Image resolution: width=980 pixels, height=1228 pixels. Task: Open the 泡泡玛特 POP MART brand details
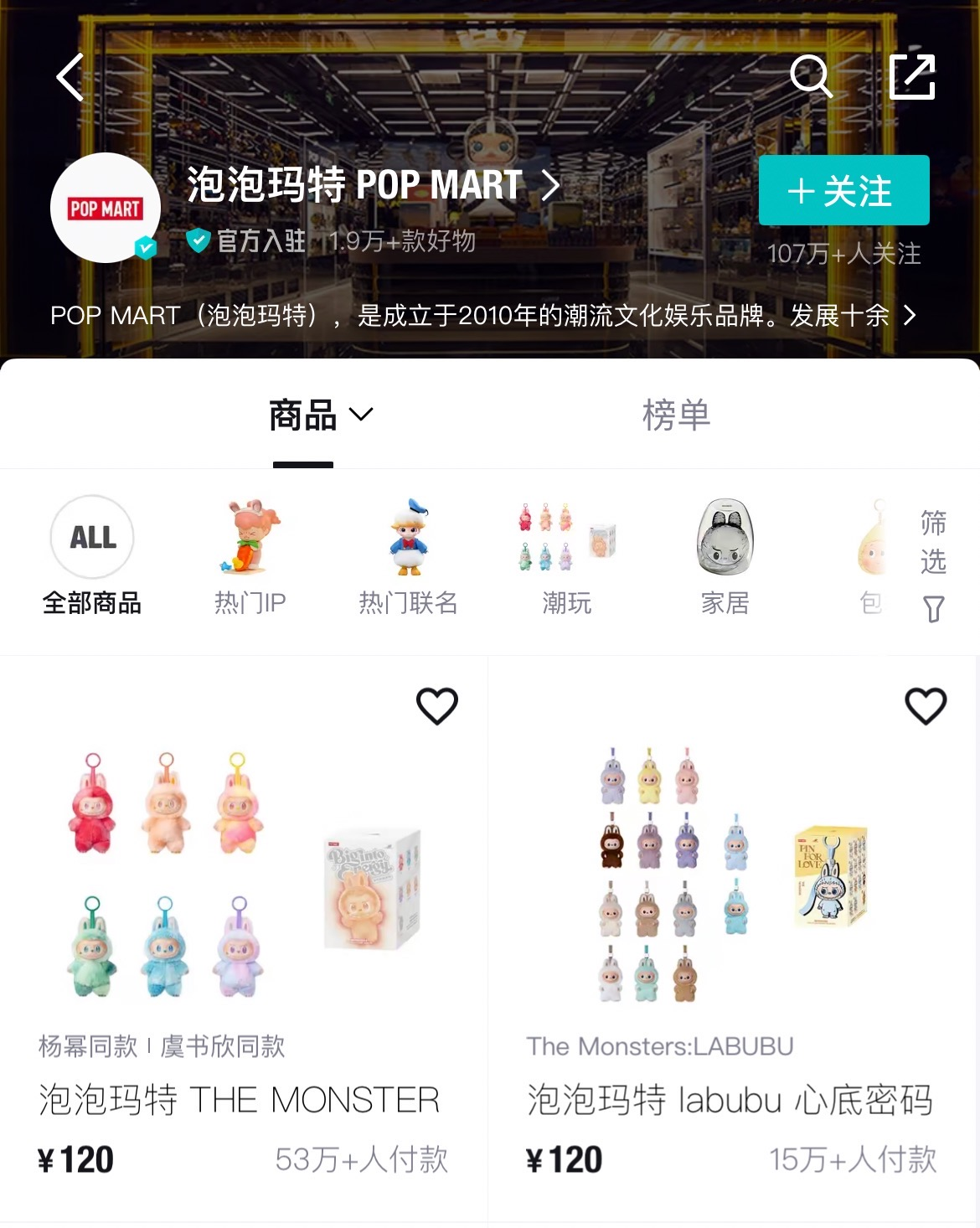(x=373, y=185)
